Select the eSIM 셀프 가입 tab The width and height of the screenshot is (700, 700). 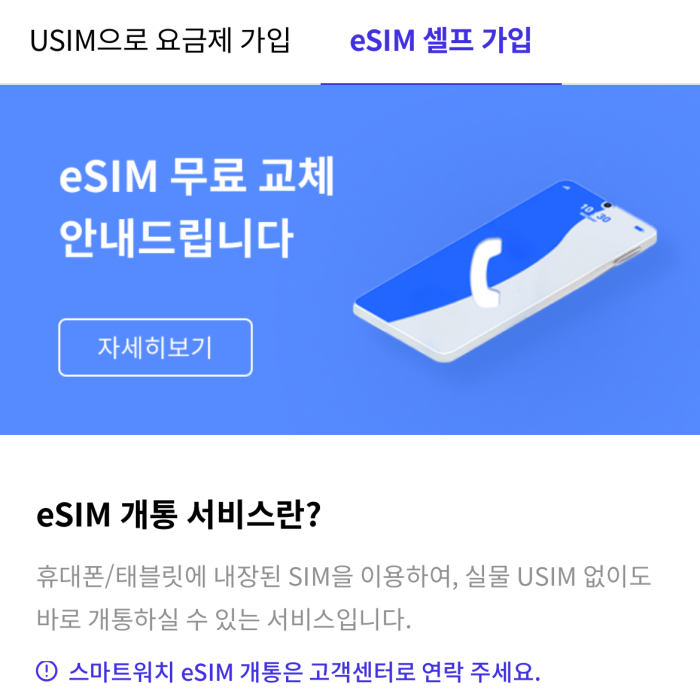pyautogui.click(x=440, y=41)
